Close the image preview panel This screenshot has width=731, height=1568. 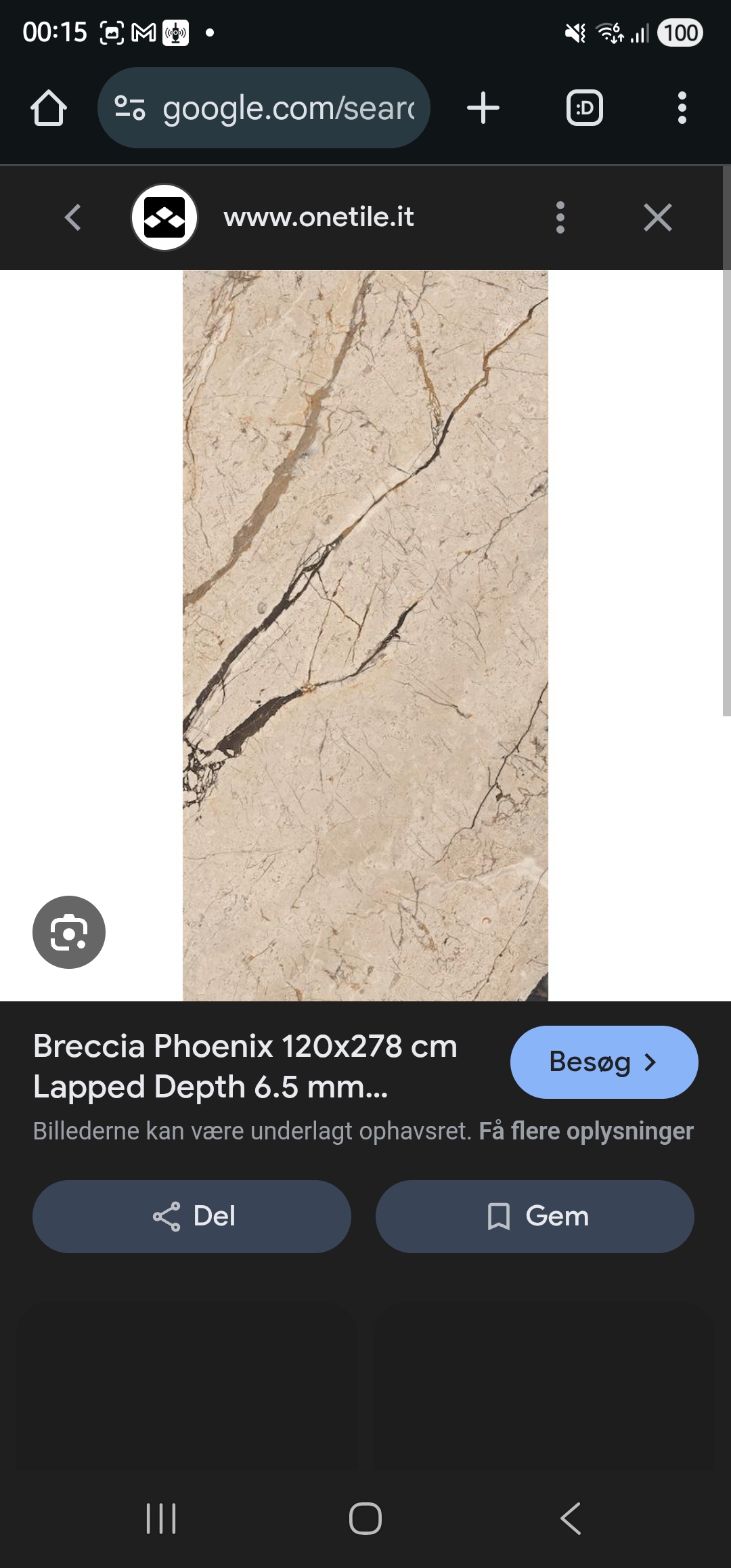pyautogui.click(x=657, y=218)
